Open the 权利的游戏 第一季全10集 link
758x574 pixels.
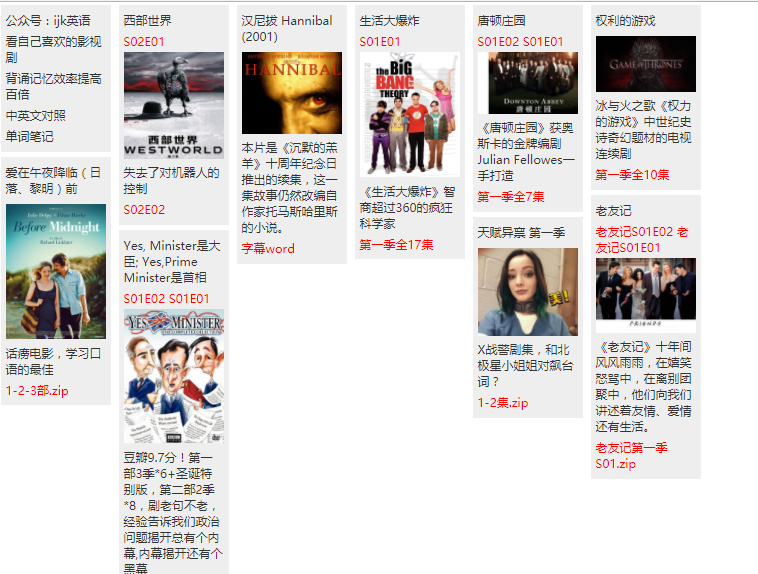coord(632,175)
